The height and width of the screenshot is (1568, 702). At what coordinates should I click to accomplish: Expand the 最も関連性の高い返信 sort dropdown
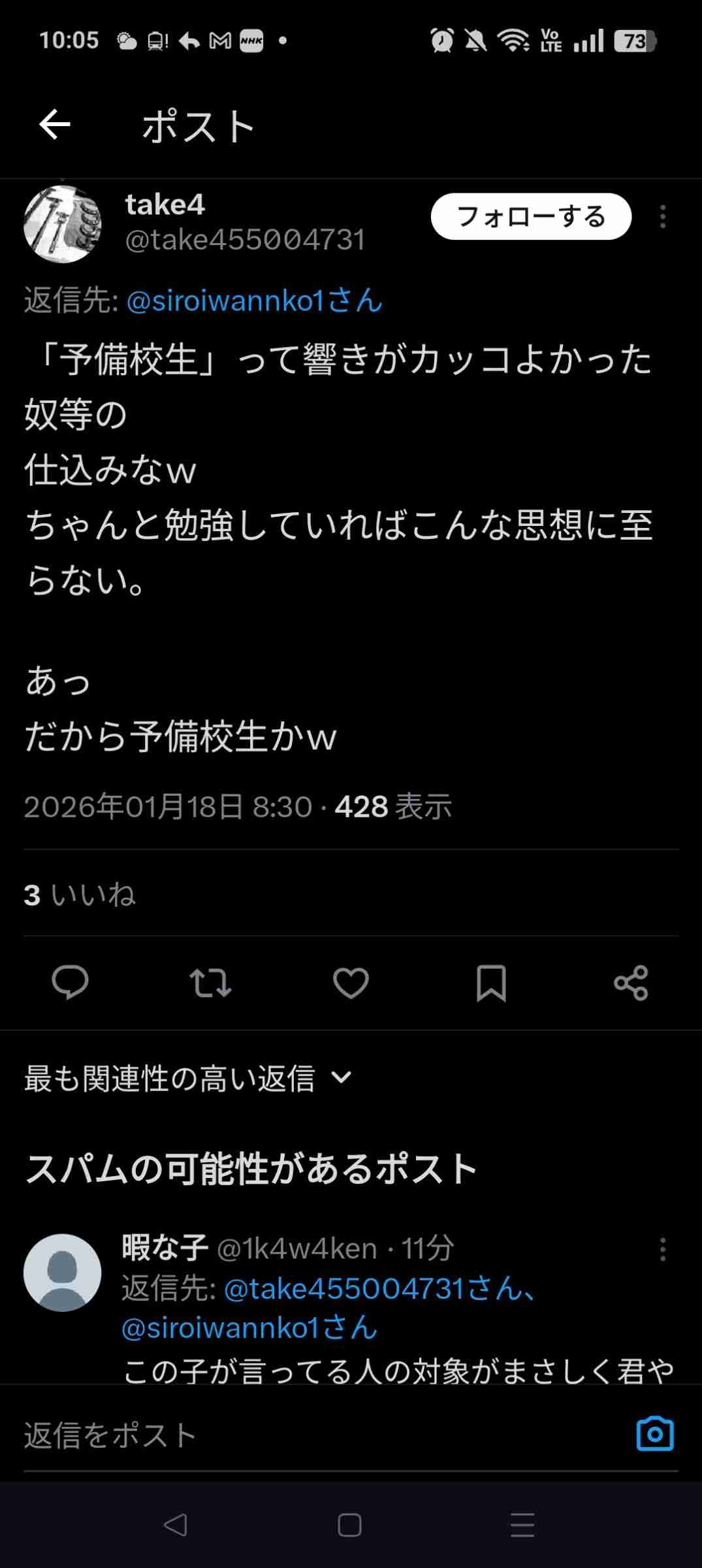click(188, 1079)
